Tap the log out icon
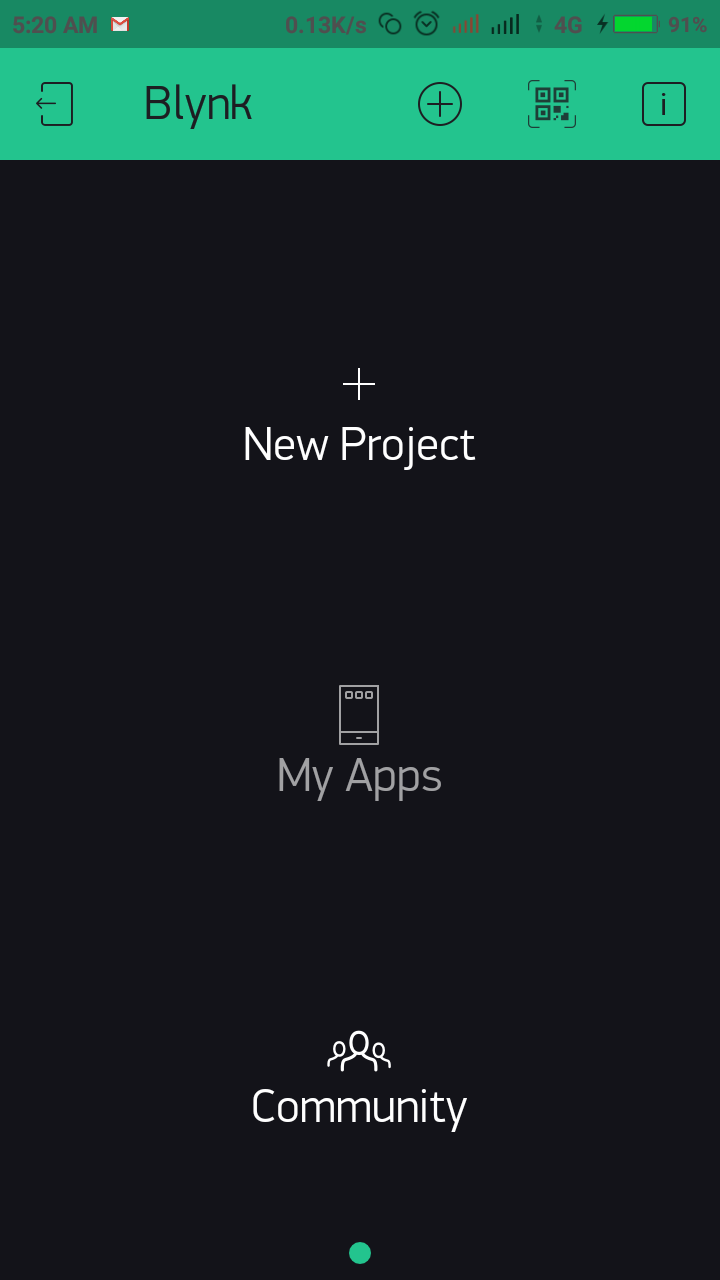 pos(56,104)
